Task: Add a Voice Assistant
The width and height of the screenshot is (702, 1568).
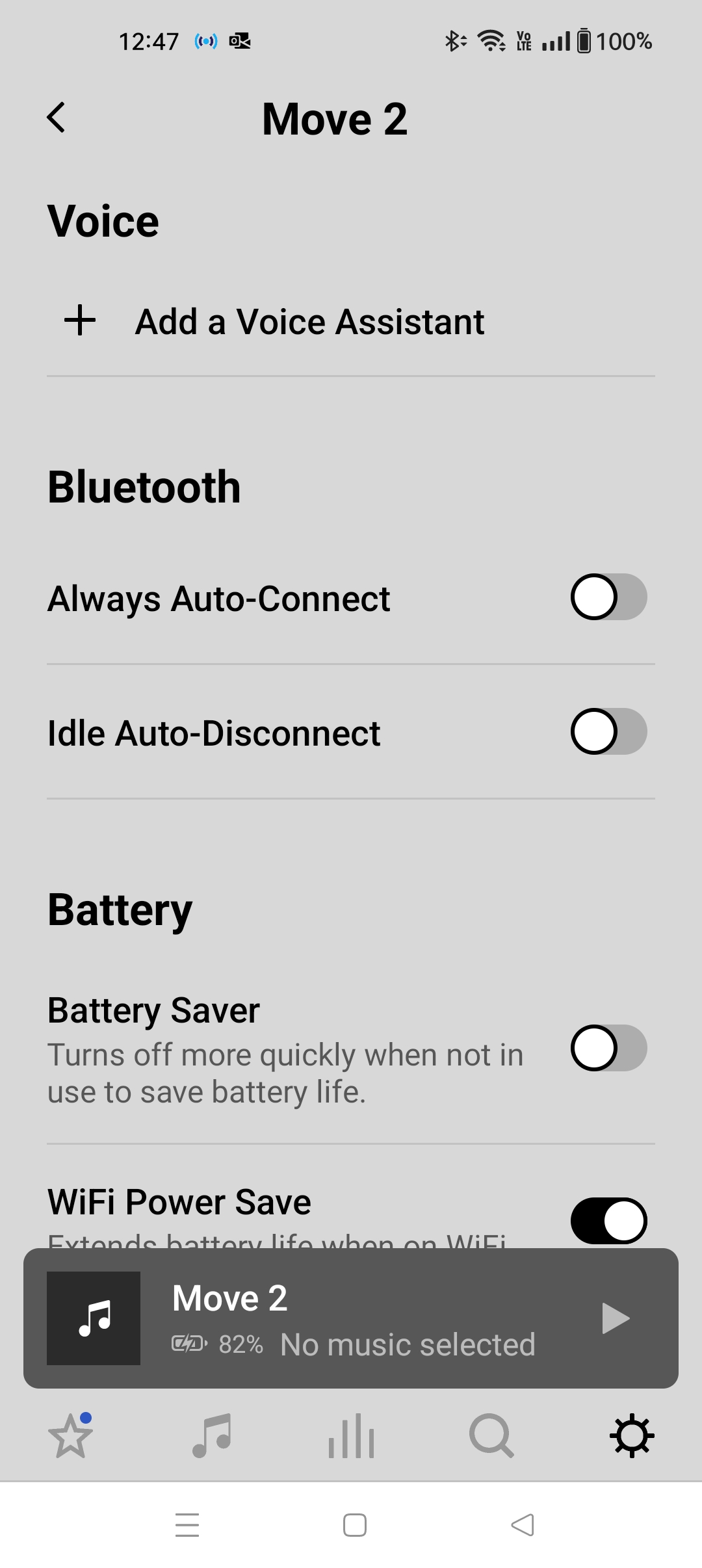Action: [309, 322]
